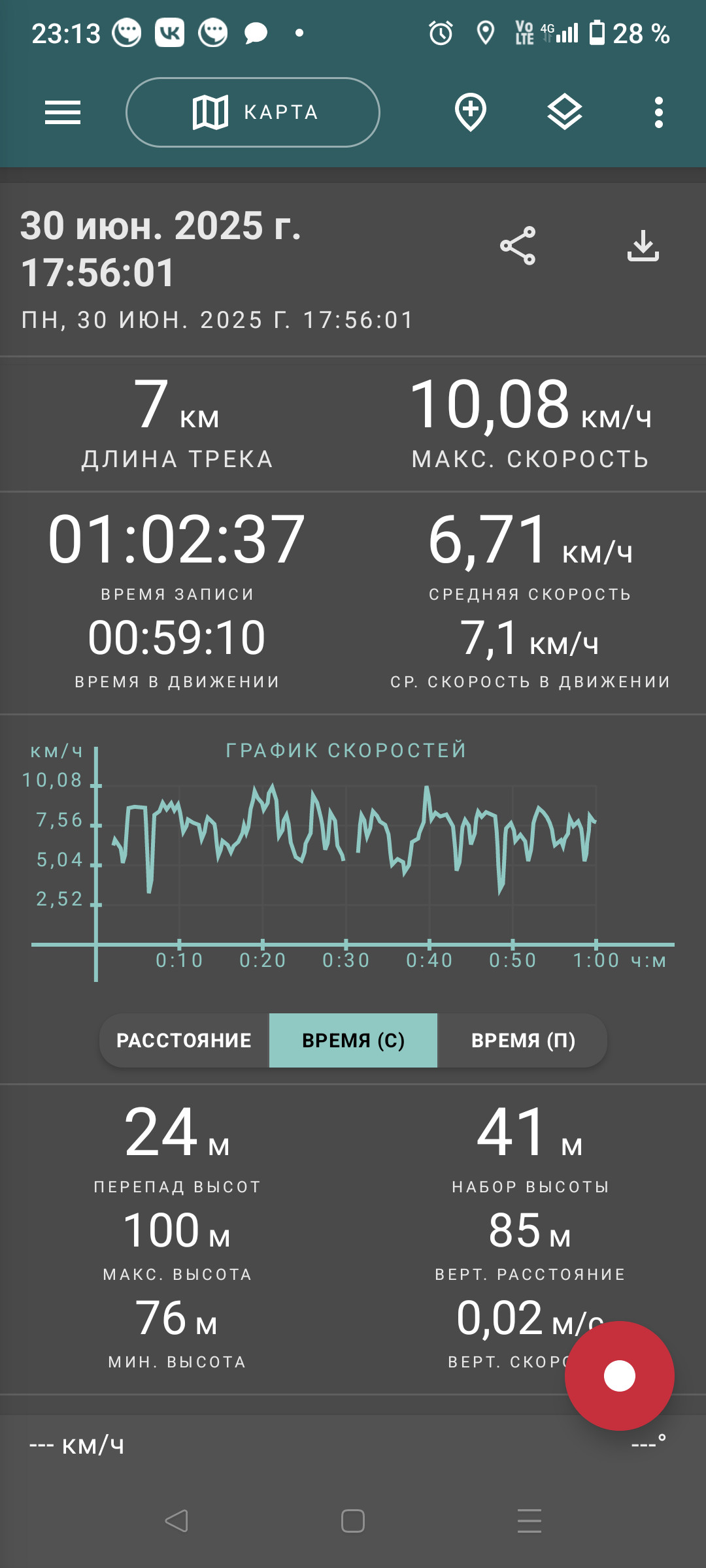Select the ВРЕМЯ (С) chart mode
The width and height of the screenshot is (706, 1568).
point(353,1041)
